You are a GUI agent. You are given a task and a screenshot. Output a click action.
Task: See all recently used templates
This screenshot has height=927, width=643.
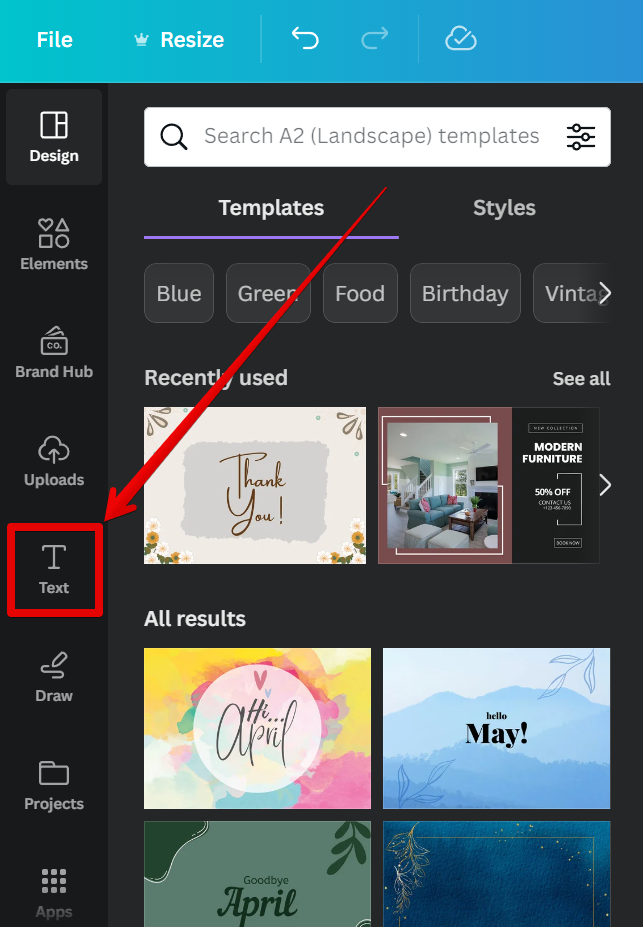click(581, 379)
